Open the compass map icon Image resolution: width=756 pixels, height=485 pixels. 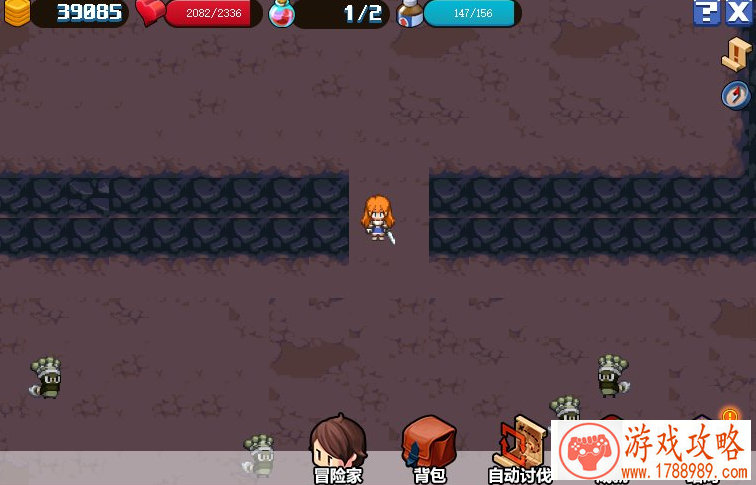click(736, 95)
